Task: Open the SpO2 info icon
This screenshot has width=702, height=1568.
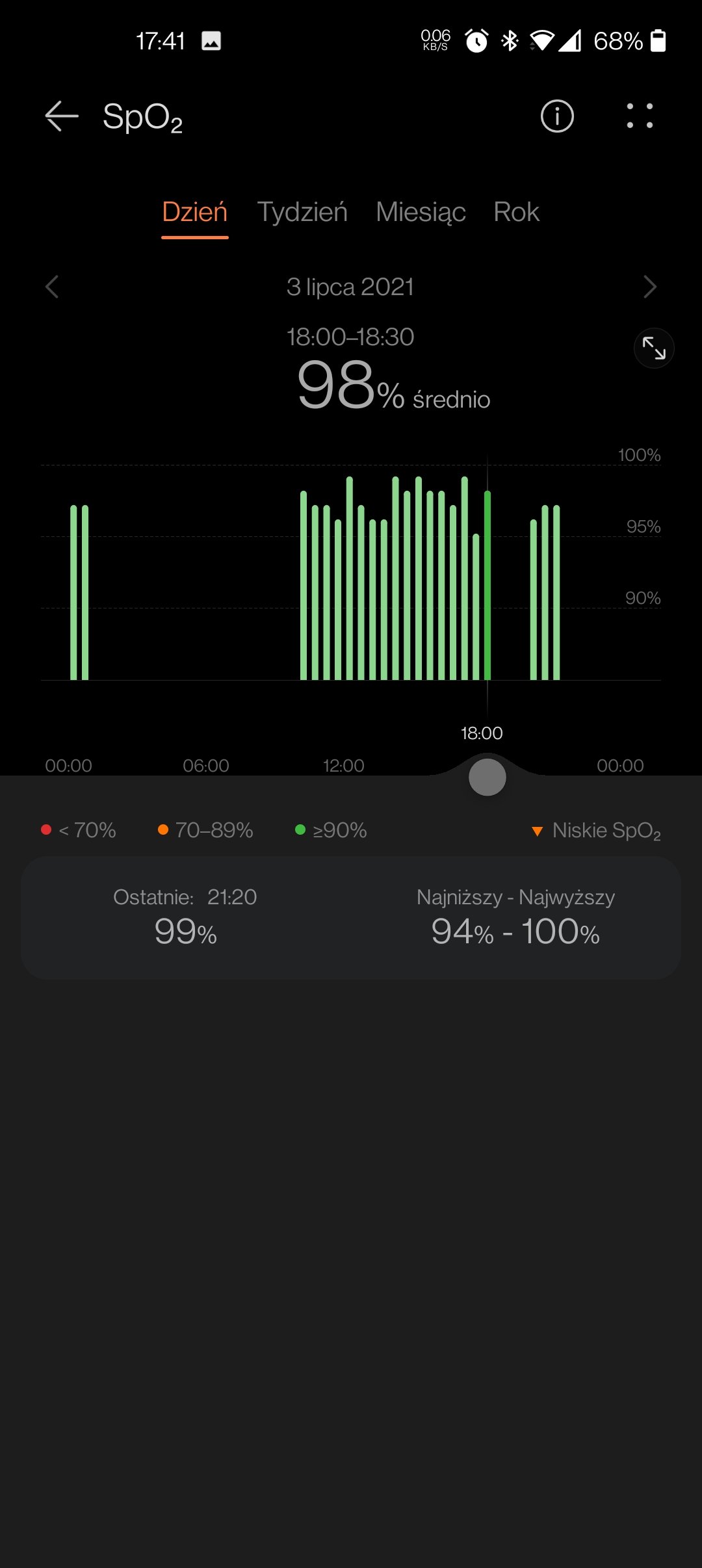Action: pos(557,116)
